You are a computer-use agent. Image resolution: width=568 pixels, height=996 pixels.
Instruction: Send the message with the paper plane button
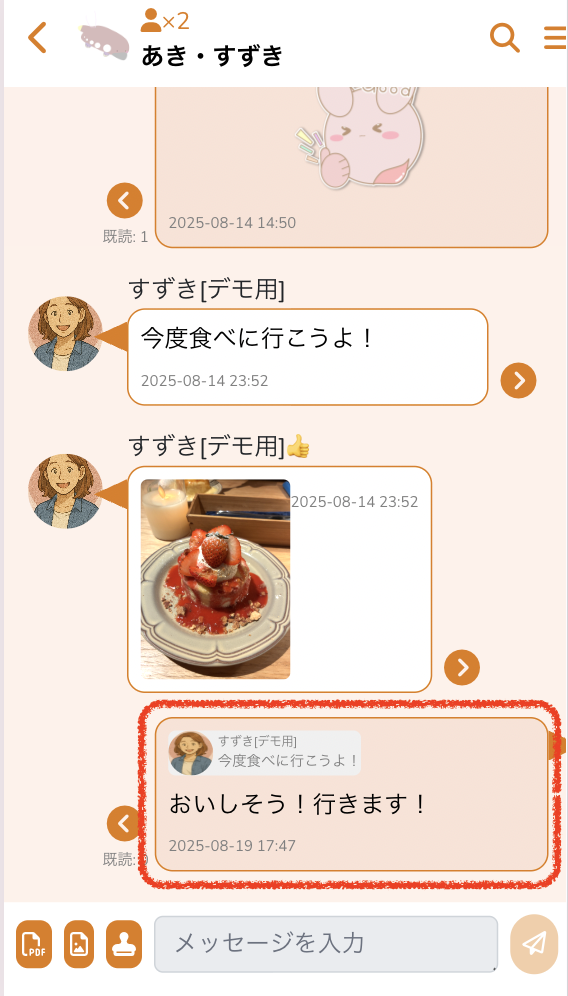534,944
